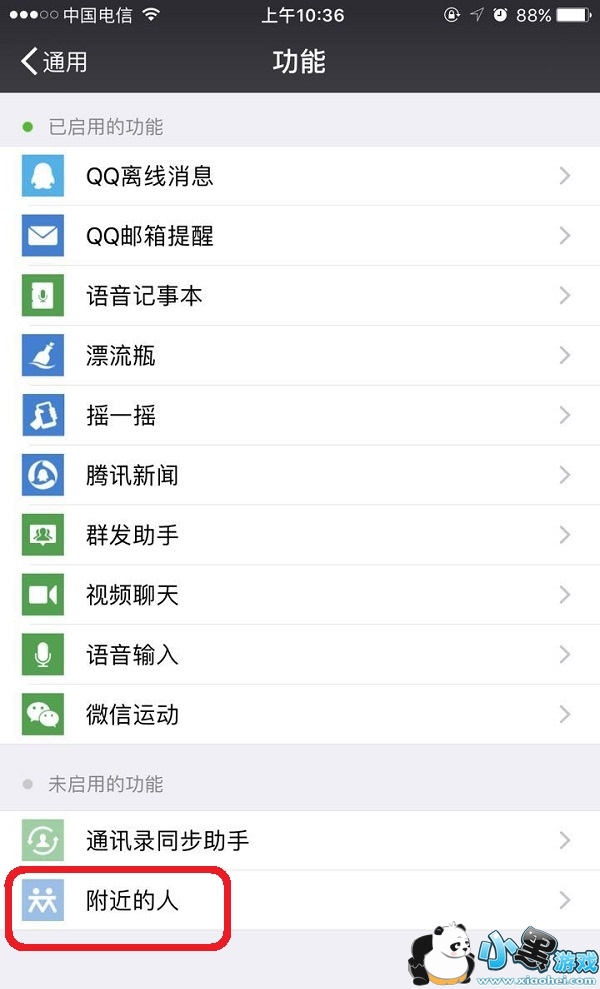Select 语音记事本 row
This screenshot has height=989, width=600.
pyautogui.click(x=300, y=296)
